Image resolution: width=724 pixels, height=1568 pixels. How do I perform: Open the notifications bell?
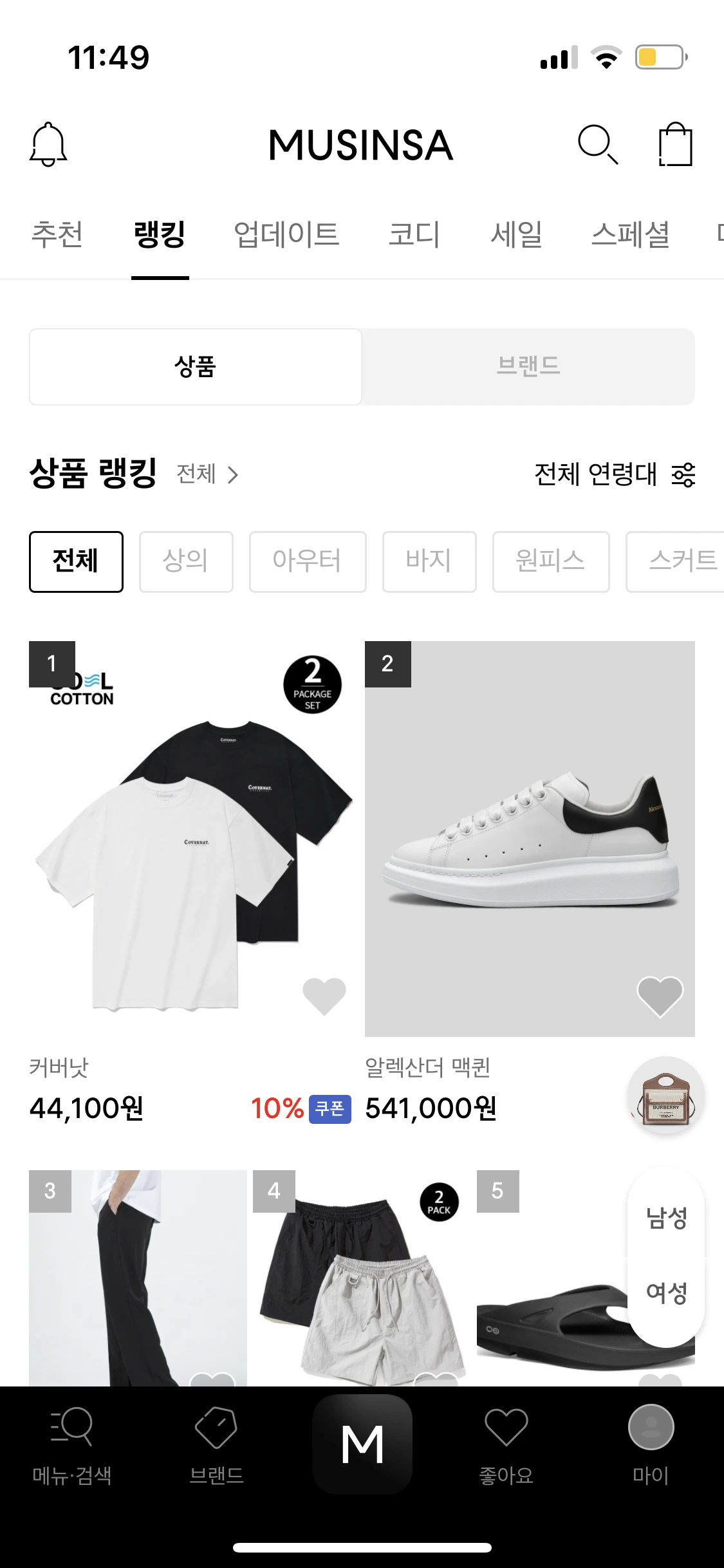pyautogui.click(x=48, y=144)
